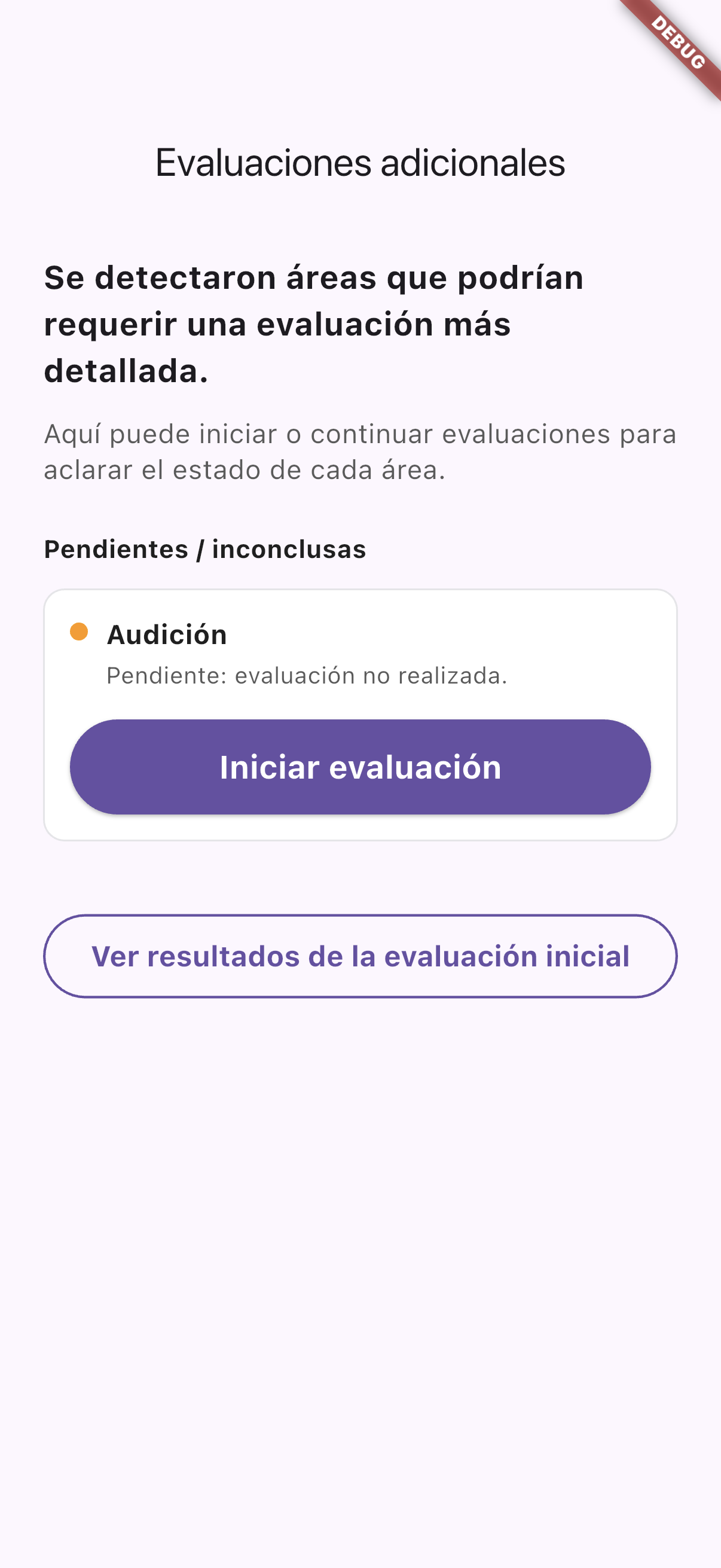The image size is (721, 1568).
Task: Select the Audición entry in pending list
Action: tap(167, 634)
